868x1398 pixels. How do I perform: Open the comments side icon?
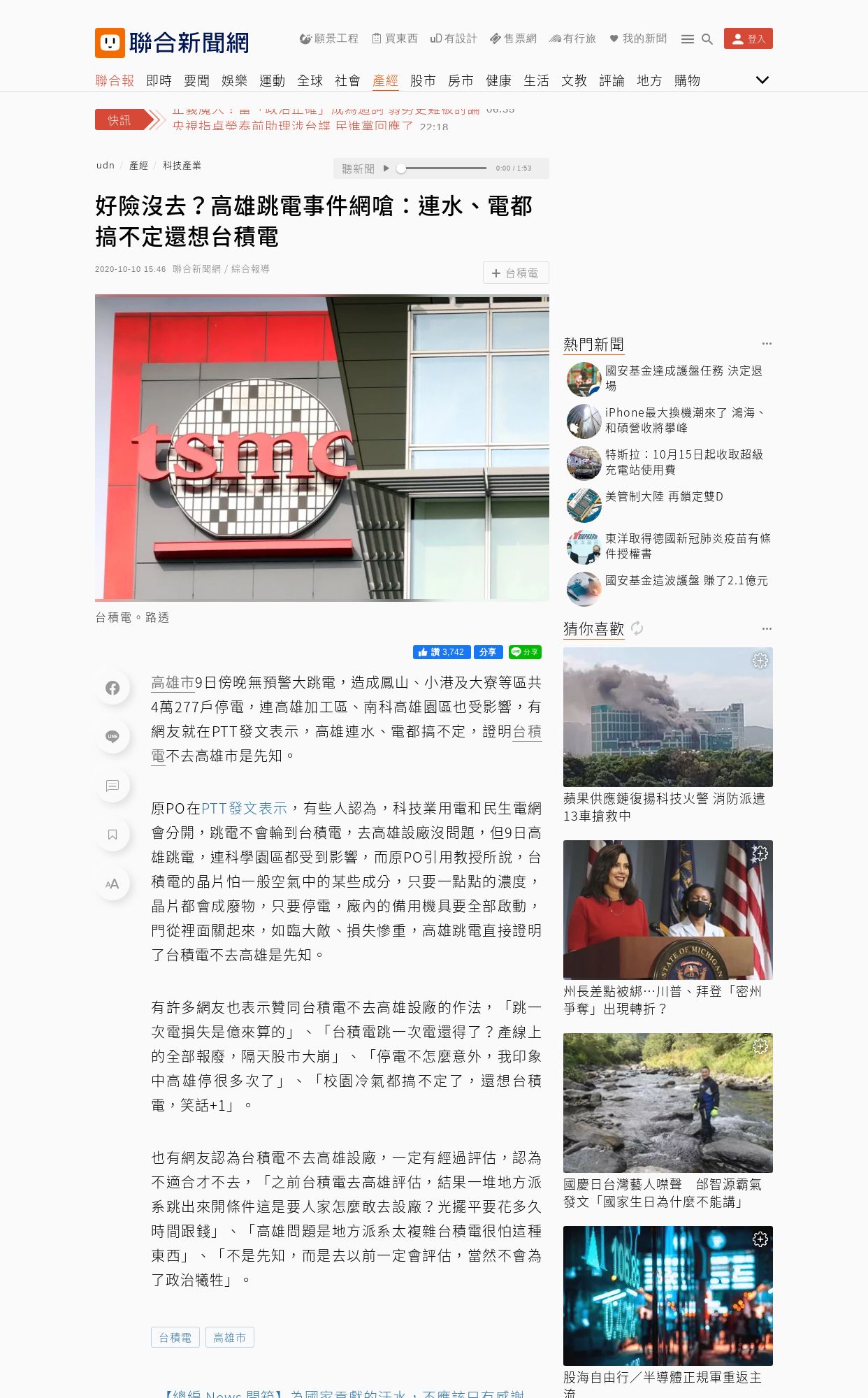[x=113, y=786]
